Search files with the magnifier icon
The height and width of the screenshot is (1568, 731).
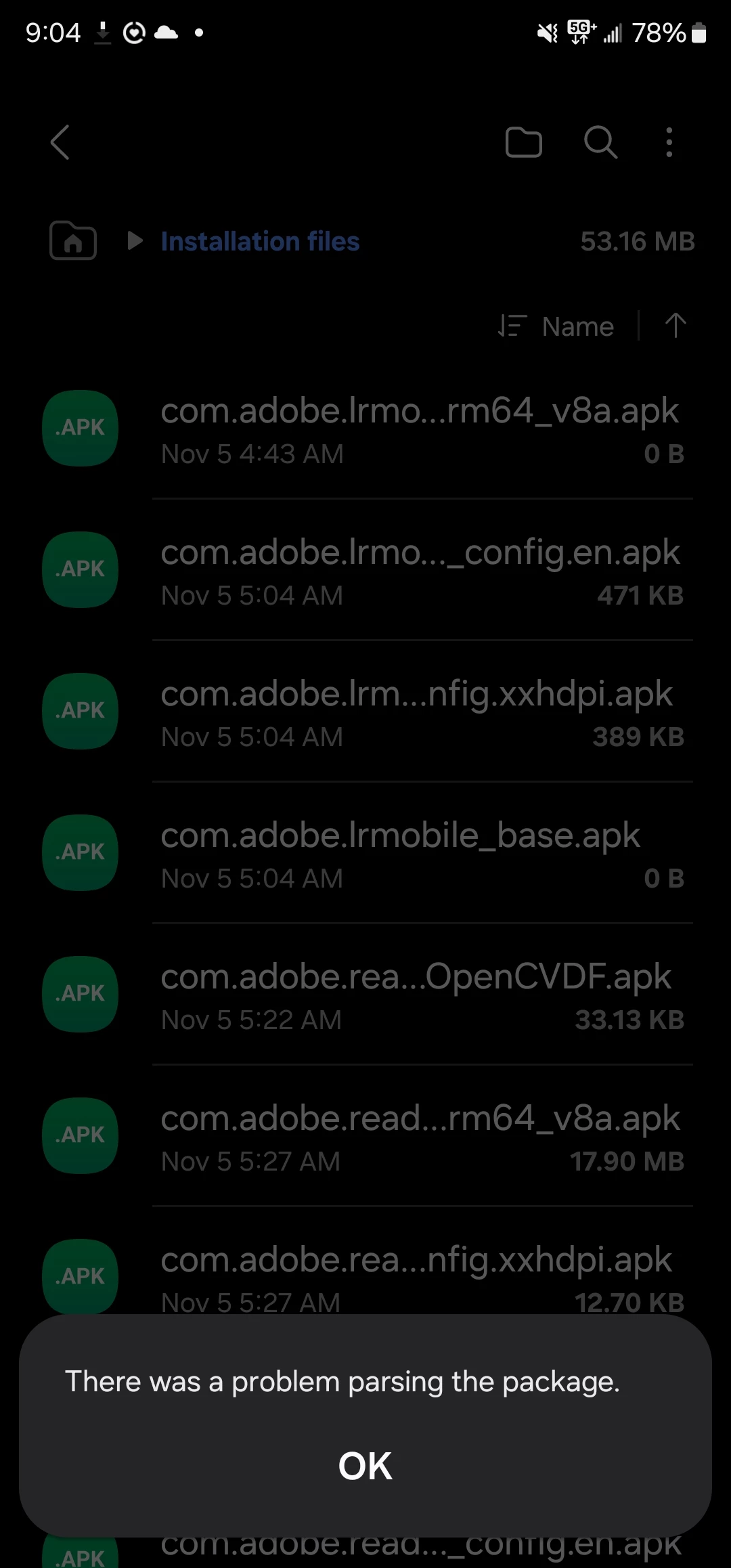[600, 142]
